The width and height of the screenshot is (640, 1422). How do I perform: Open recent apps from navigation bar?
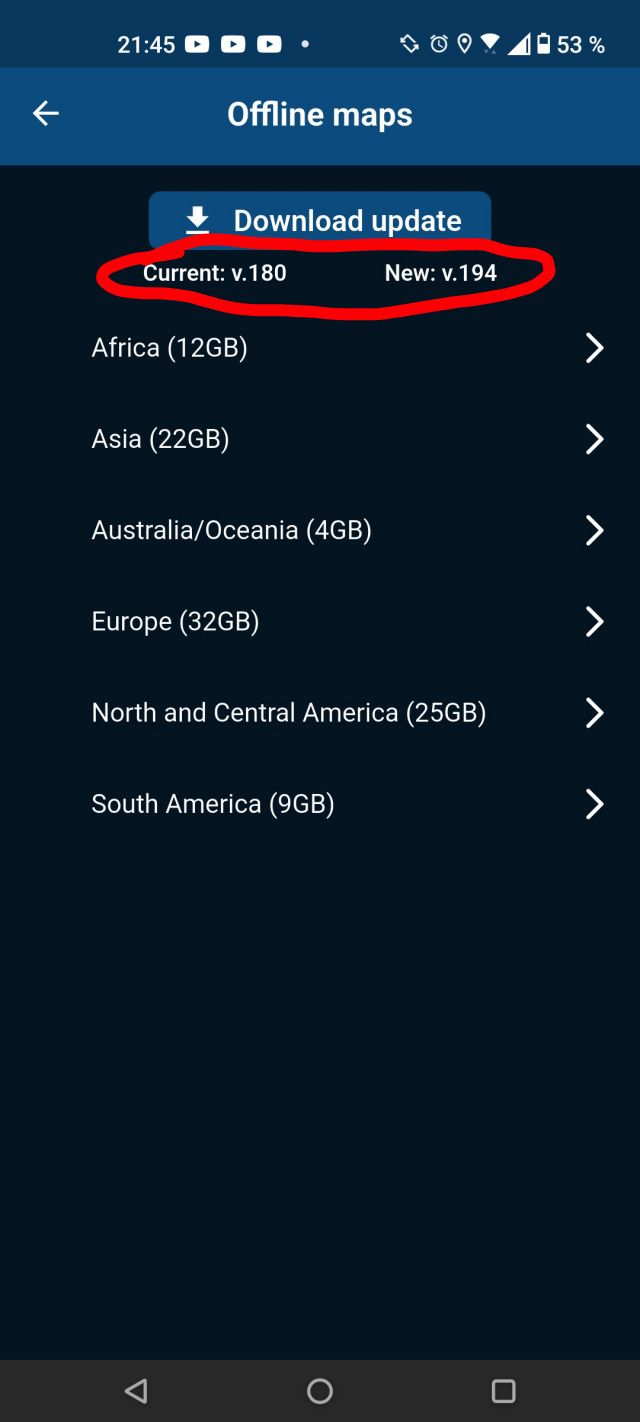click(x=503, y=1391)
